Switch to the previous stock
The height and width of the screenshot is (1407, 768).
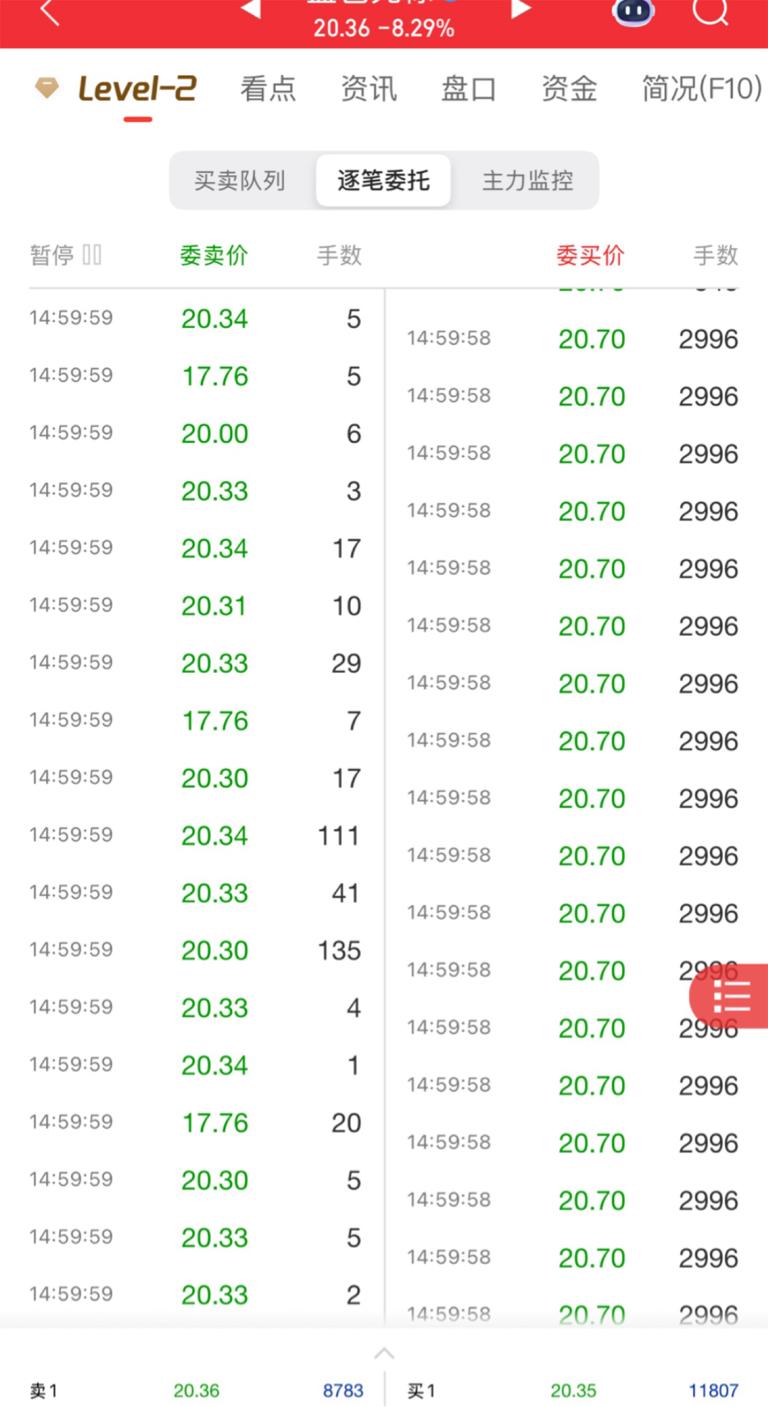click(x=251, y=10)
